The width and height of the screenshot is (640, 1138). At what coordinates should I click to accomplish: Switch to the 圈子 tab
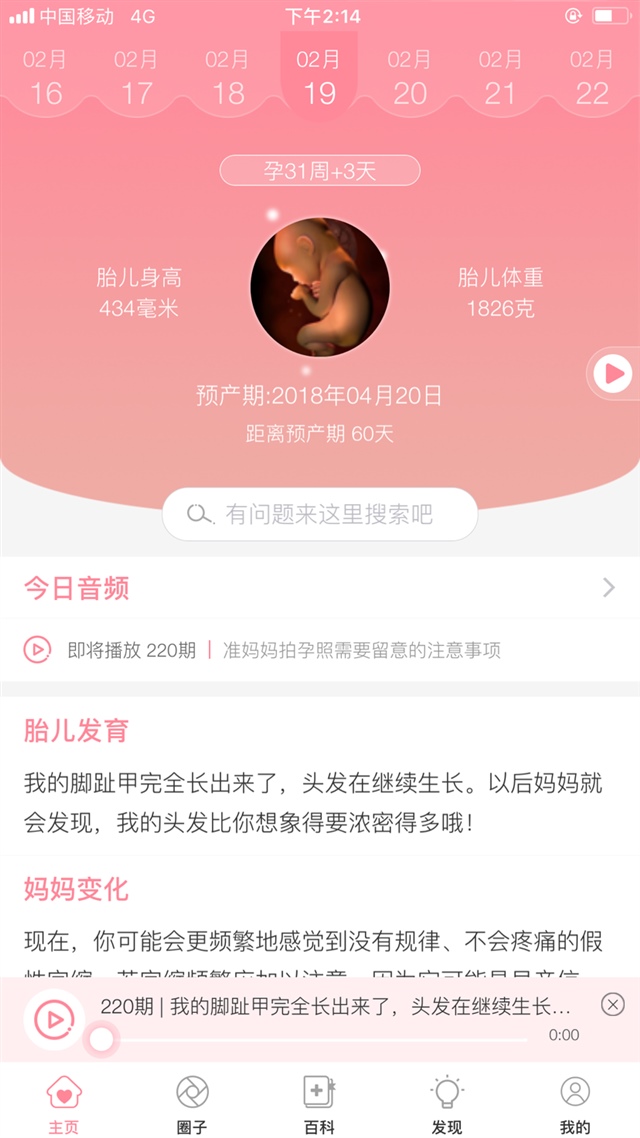192,1104
